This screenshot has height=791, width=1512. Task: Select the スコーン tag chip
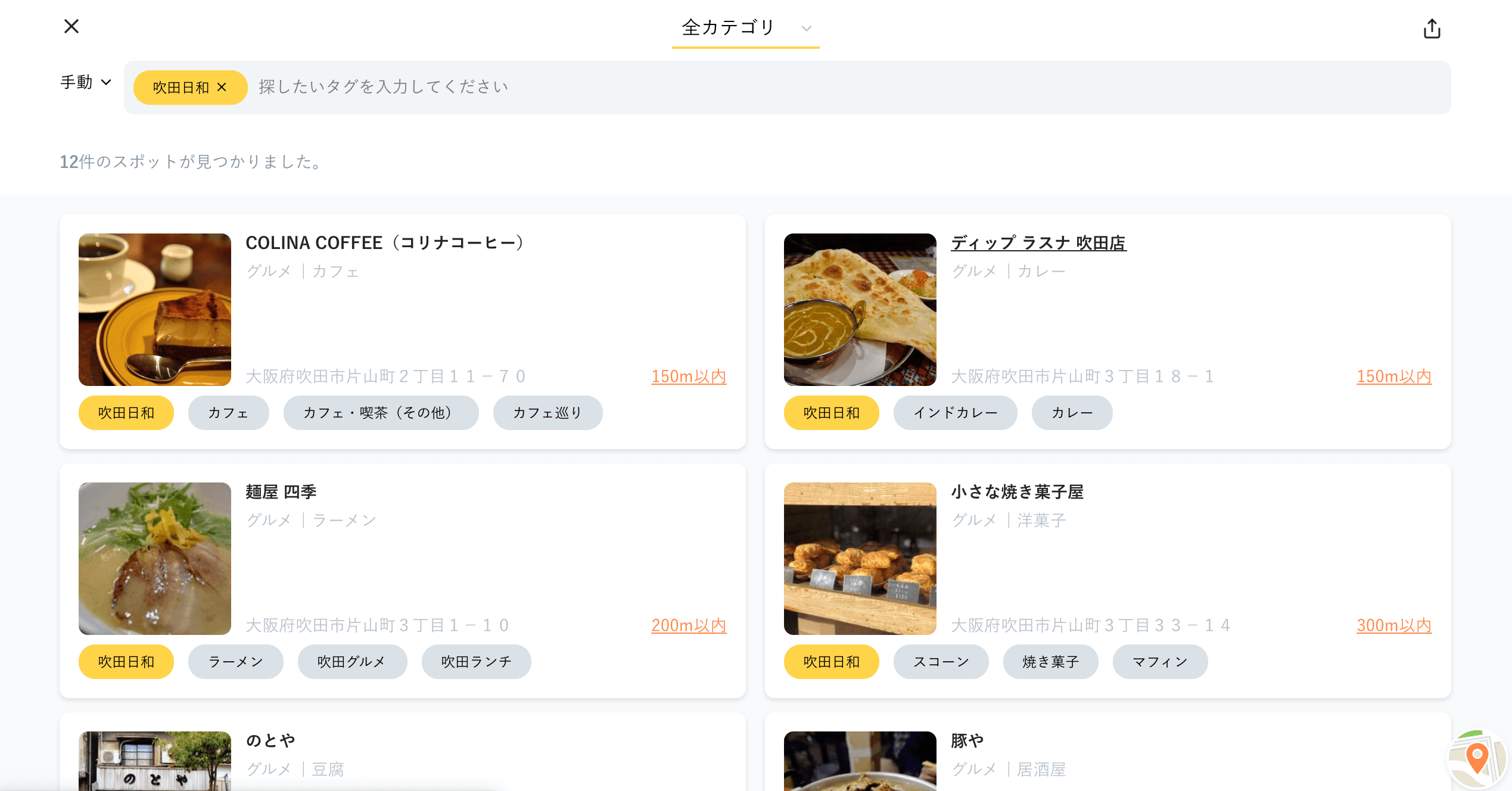click(941, 662)
